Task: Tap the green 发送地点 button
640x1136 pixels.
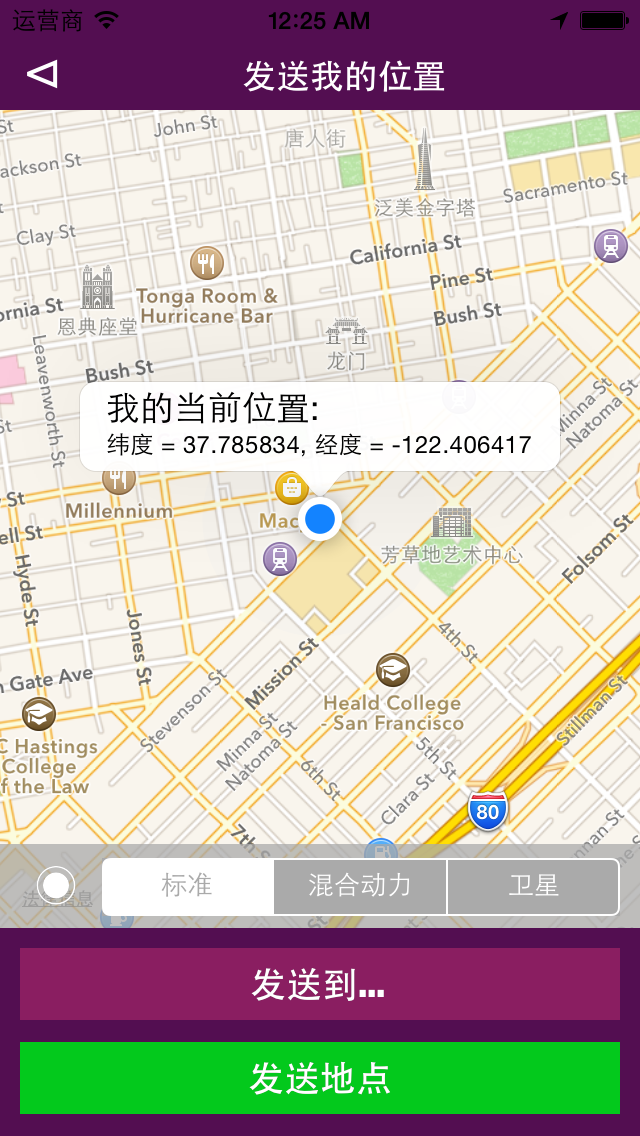Action: 320,1078
